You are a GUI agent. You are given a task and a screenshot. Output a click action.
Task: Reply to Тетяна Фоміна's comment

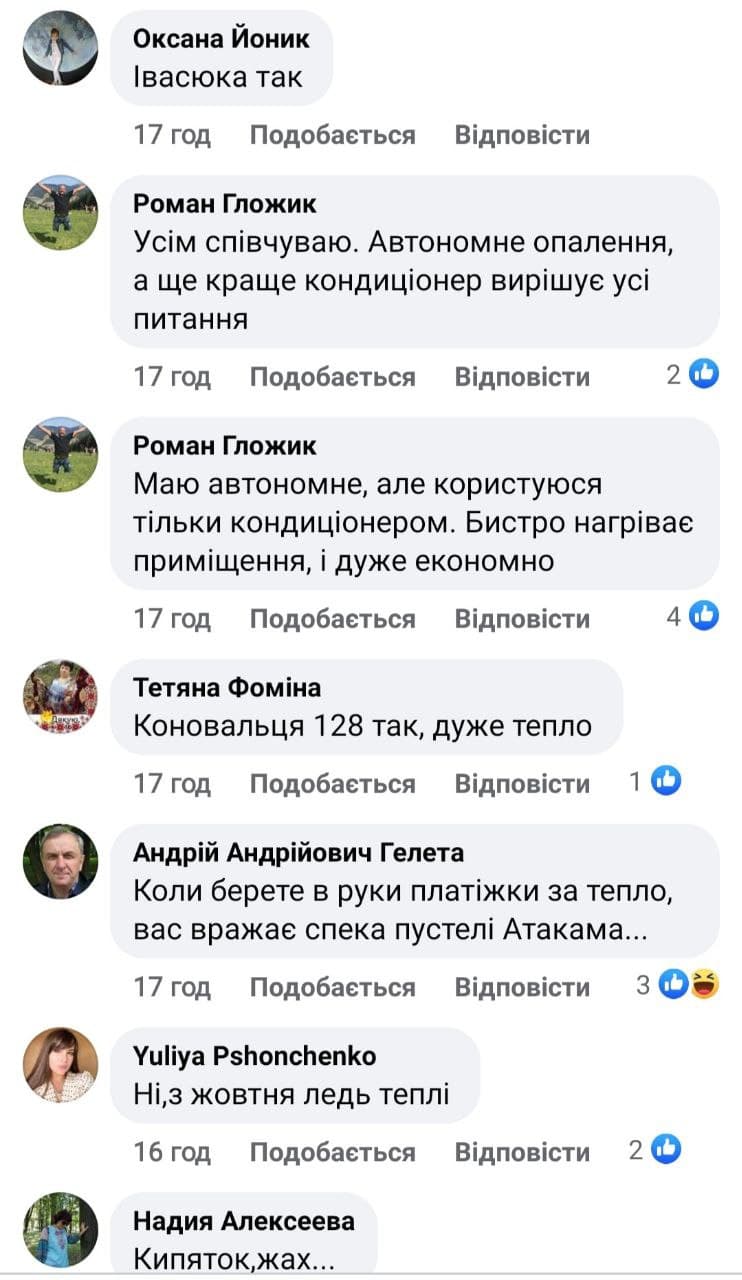click(522, 784)
